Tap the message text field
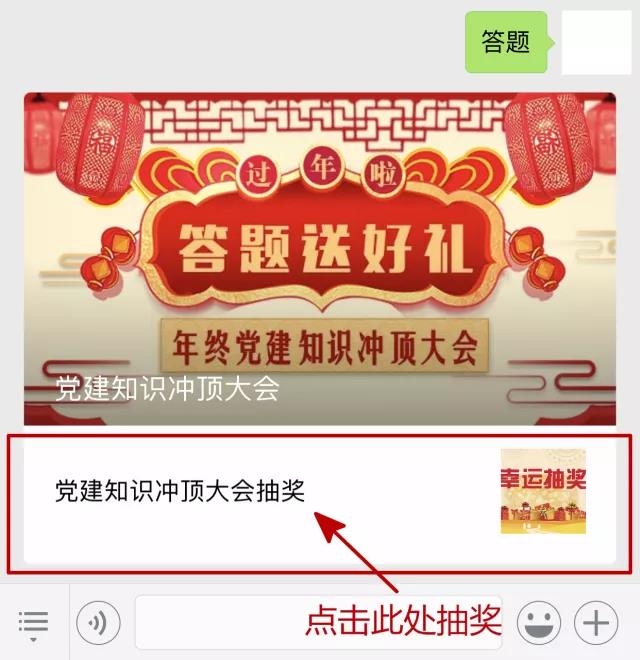 click(220, 624)
